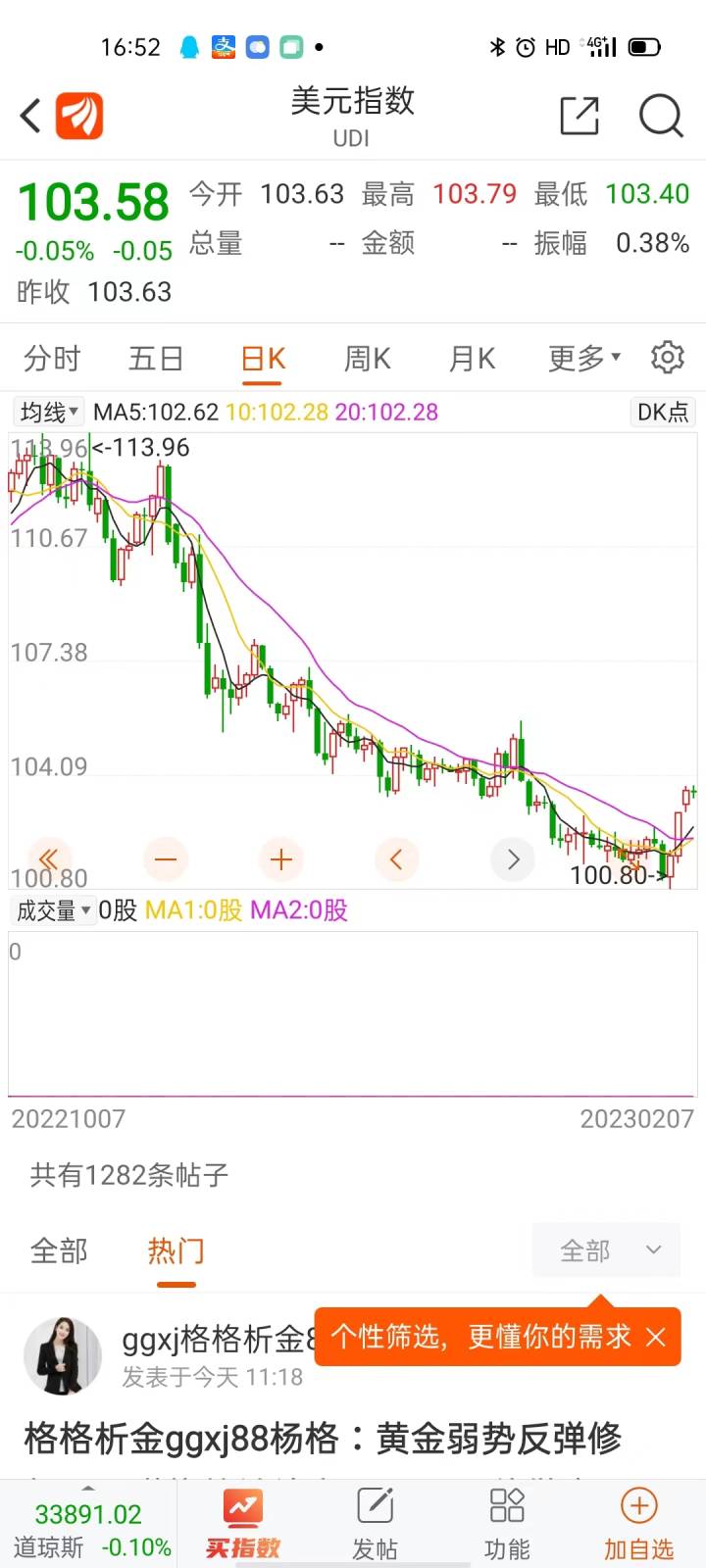Open the search magnifier
The height and width of the screenshot is (1568, 706).
tap(660, 116)
